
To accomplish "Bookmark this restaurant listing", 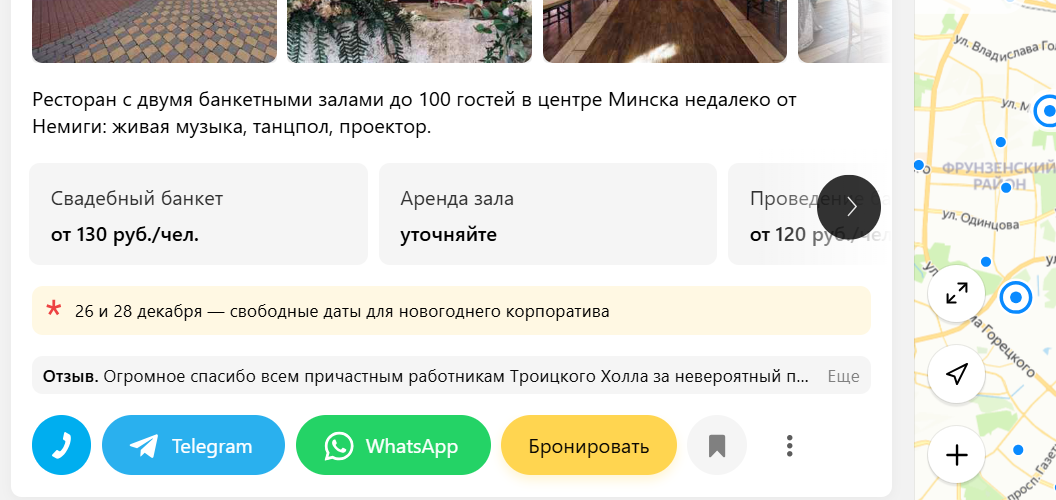I will 716,445.
